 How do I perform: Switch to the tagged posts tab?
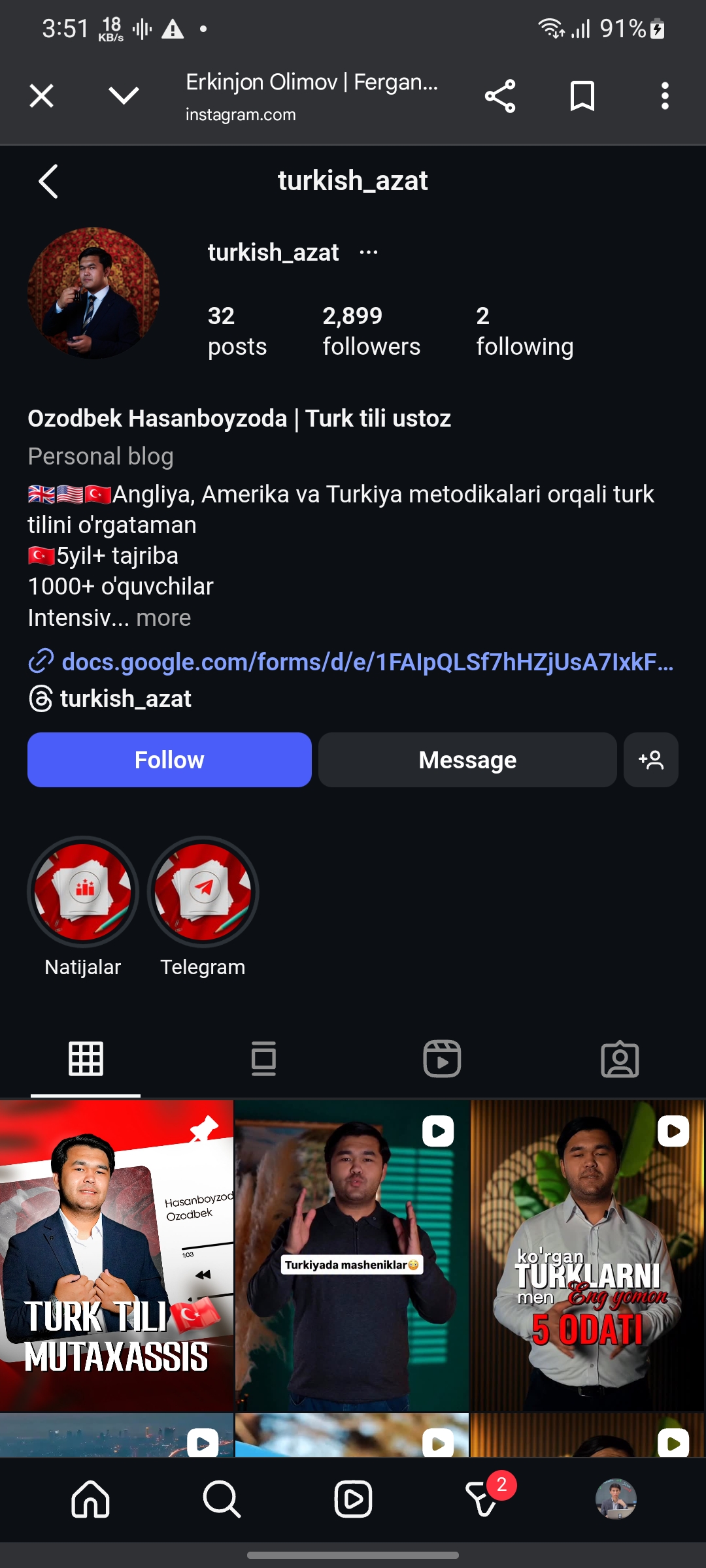click(620, 1058)
